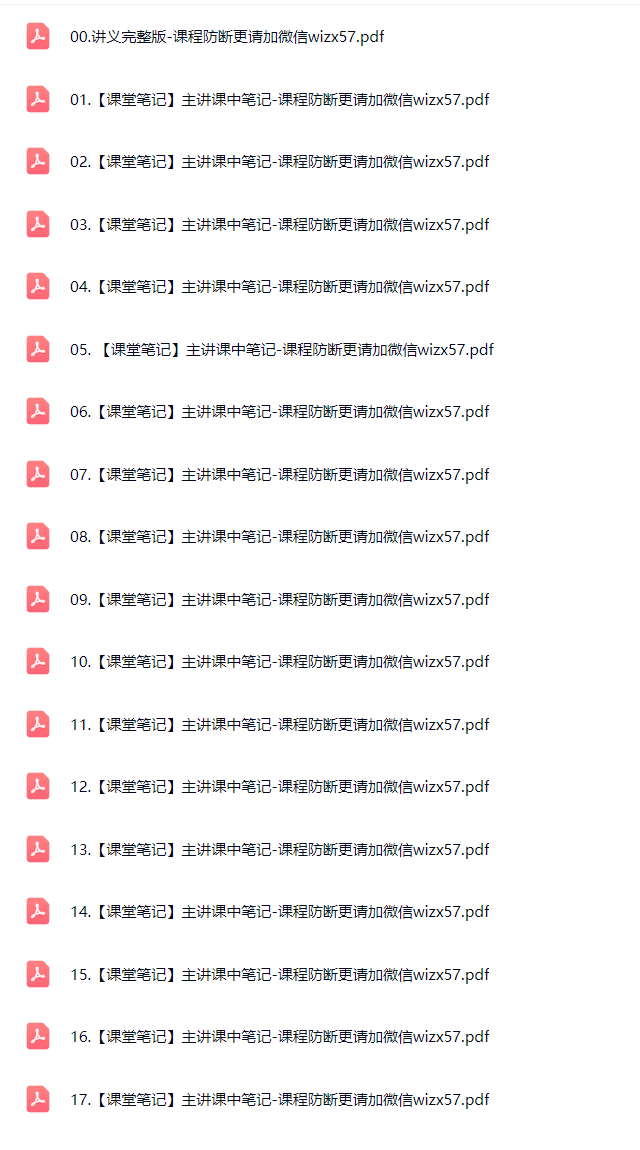This screenshot has width=640, height=1150.
Task: Tap PDF file 17.【课堂笔记】主讲课中笔记
Action: (279, 1099)
